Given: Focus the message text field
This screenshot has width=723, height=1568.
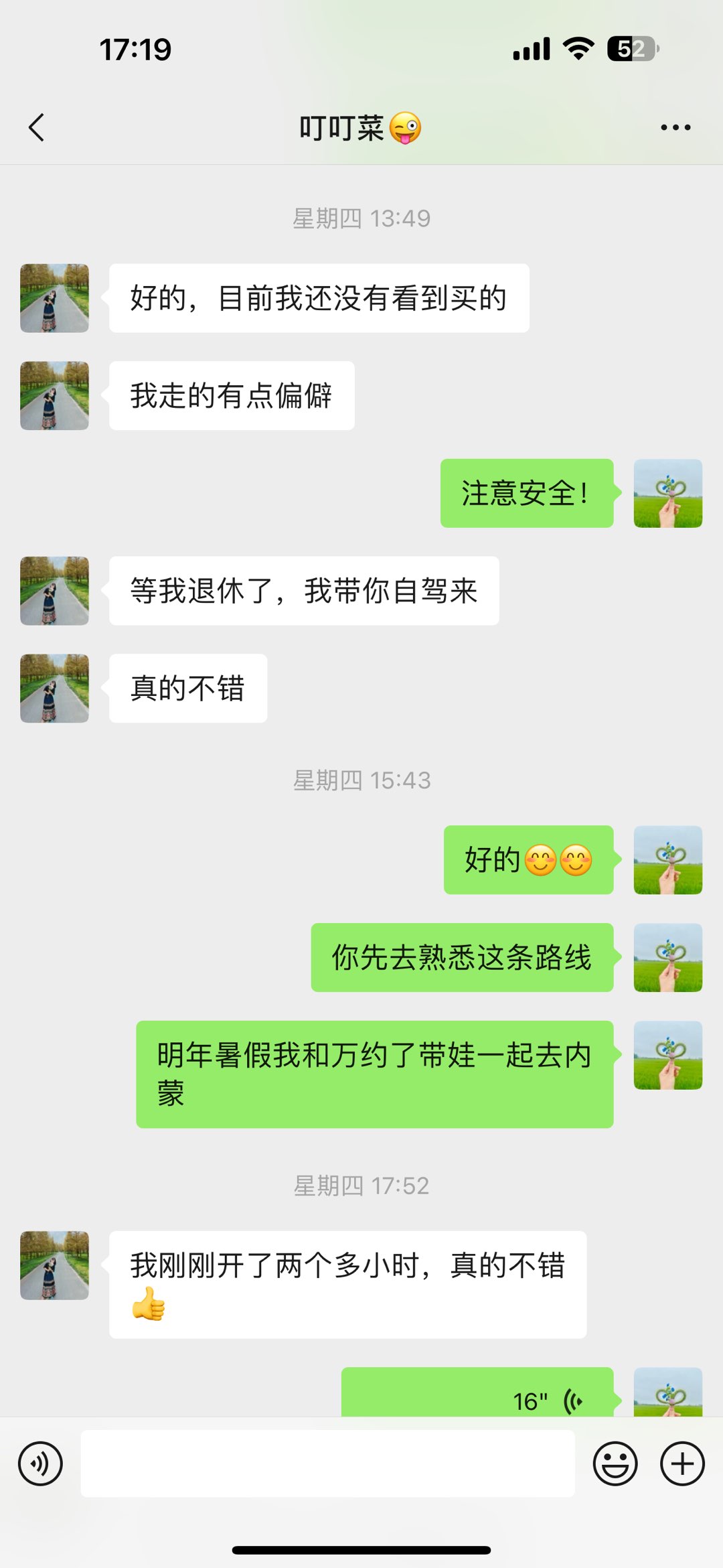Looking at the screenshot, I should pos(327,1464).
